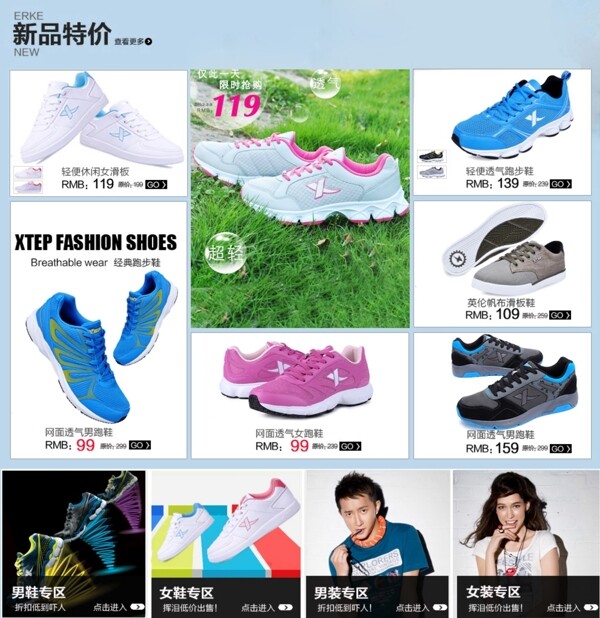The image size is (600, 618).
Task: Tap GO for 轻便休闲女滑板 at RMB 119
Action: 156,184
